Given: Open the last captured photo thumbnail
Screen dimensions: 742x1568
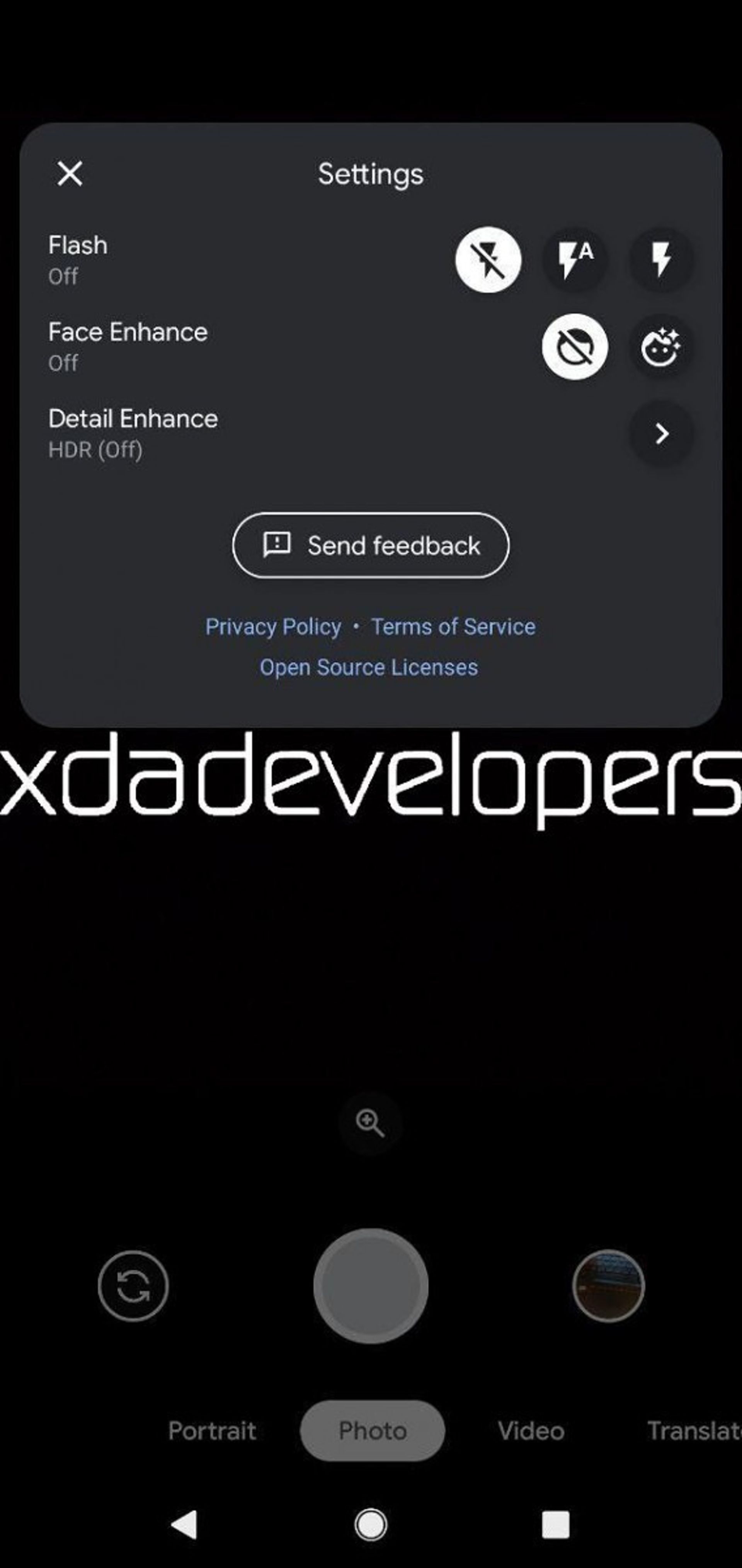Looking at the screenshot, I should (608, 1285).
